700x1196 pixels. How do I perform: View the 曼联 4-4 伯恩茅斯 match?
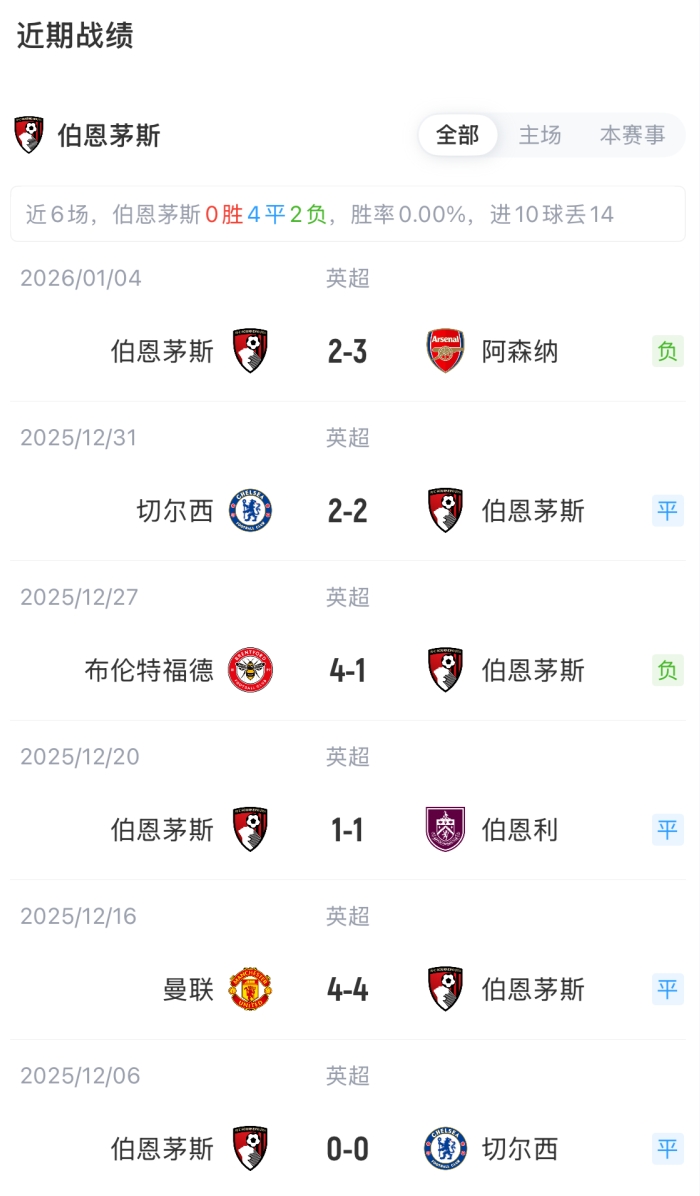click(348, 989)
